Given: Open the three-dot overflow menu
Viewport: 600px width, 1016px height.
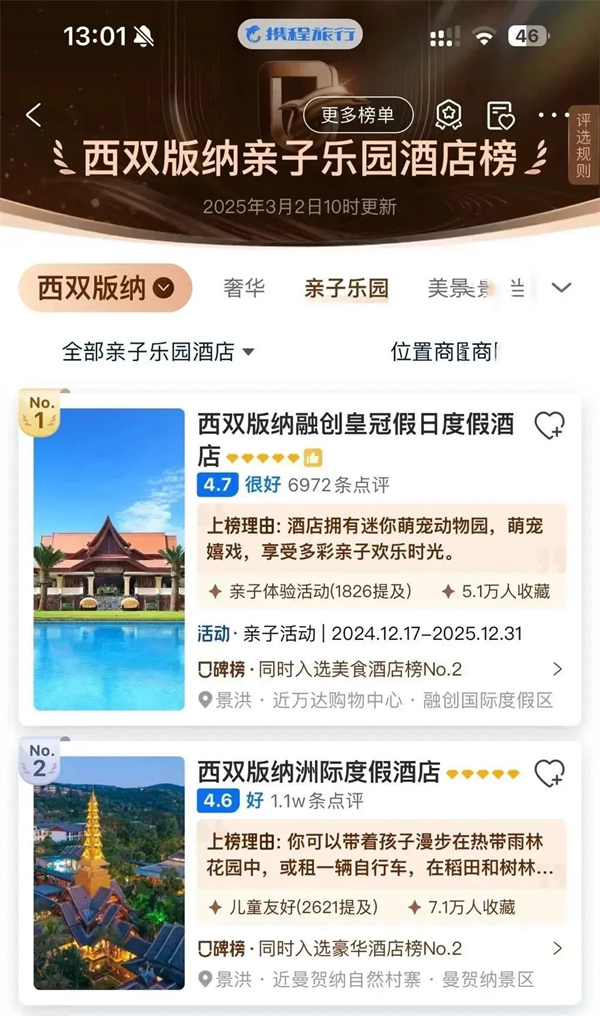Looking at the screenshot, I should (x=552, y=115).
